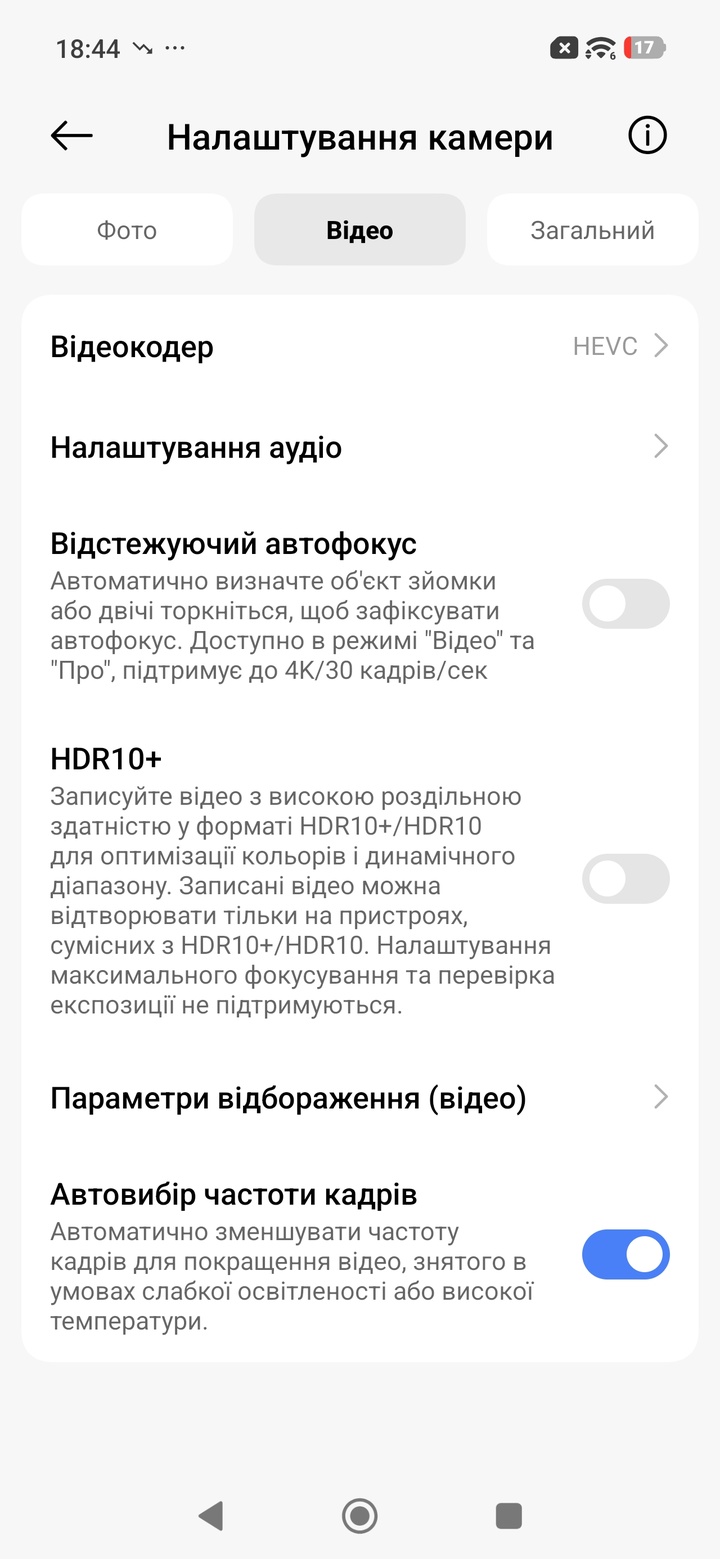Switch to the Фото tab
The height and width of the screenshot is (1559, 720).
pyautogui.click(x=127, y=230)
